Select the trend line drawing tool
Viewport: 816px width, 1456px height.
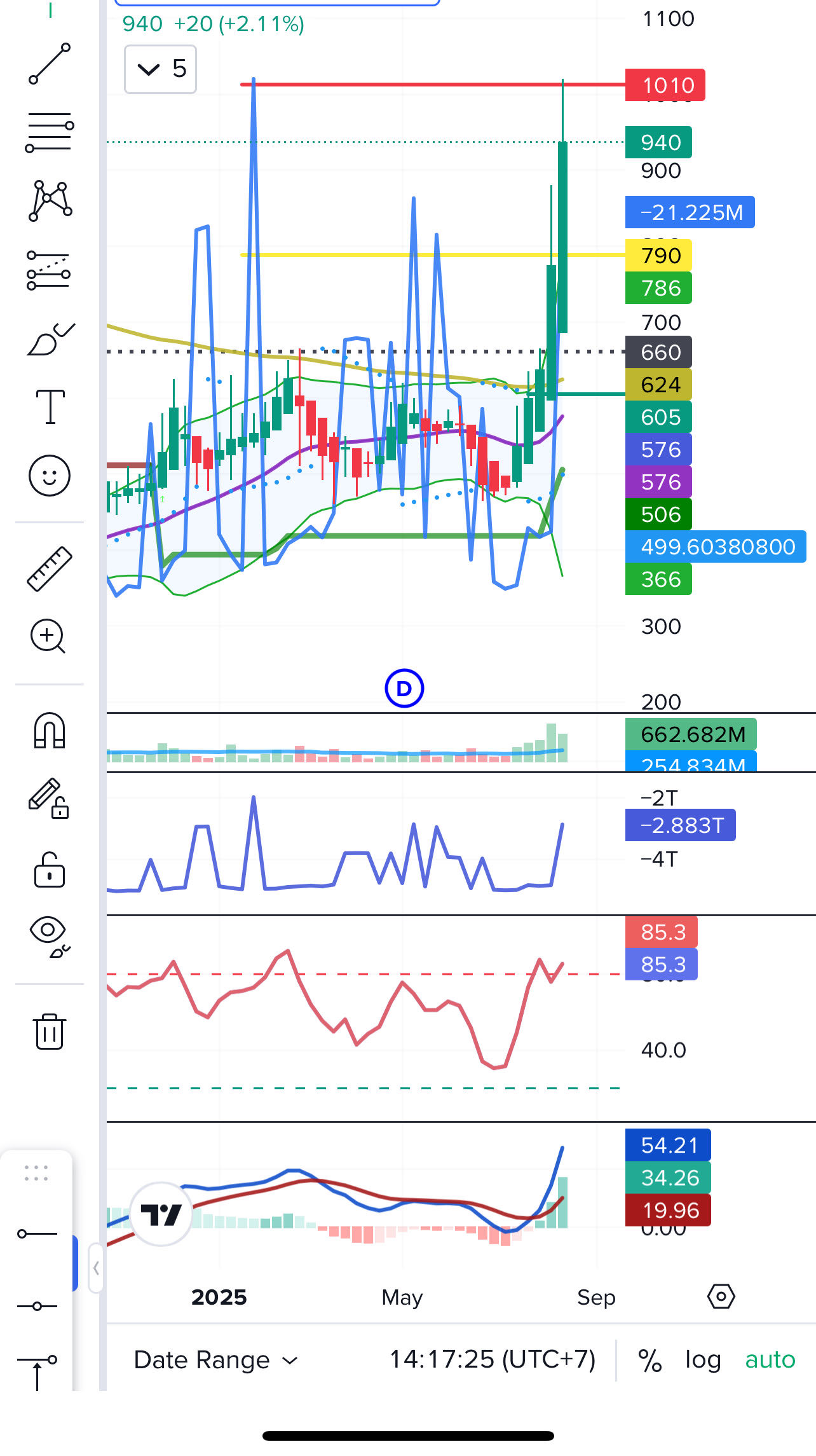click(50, 64)
